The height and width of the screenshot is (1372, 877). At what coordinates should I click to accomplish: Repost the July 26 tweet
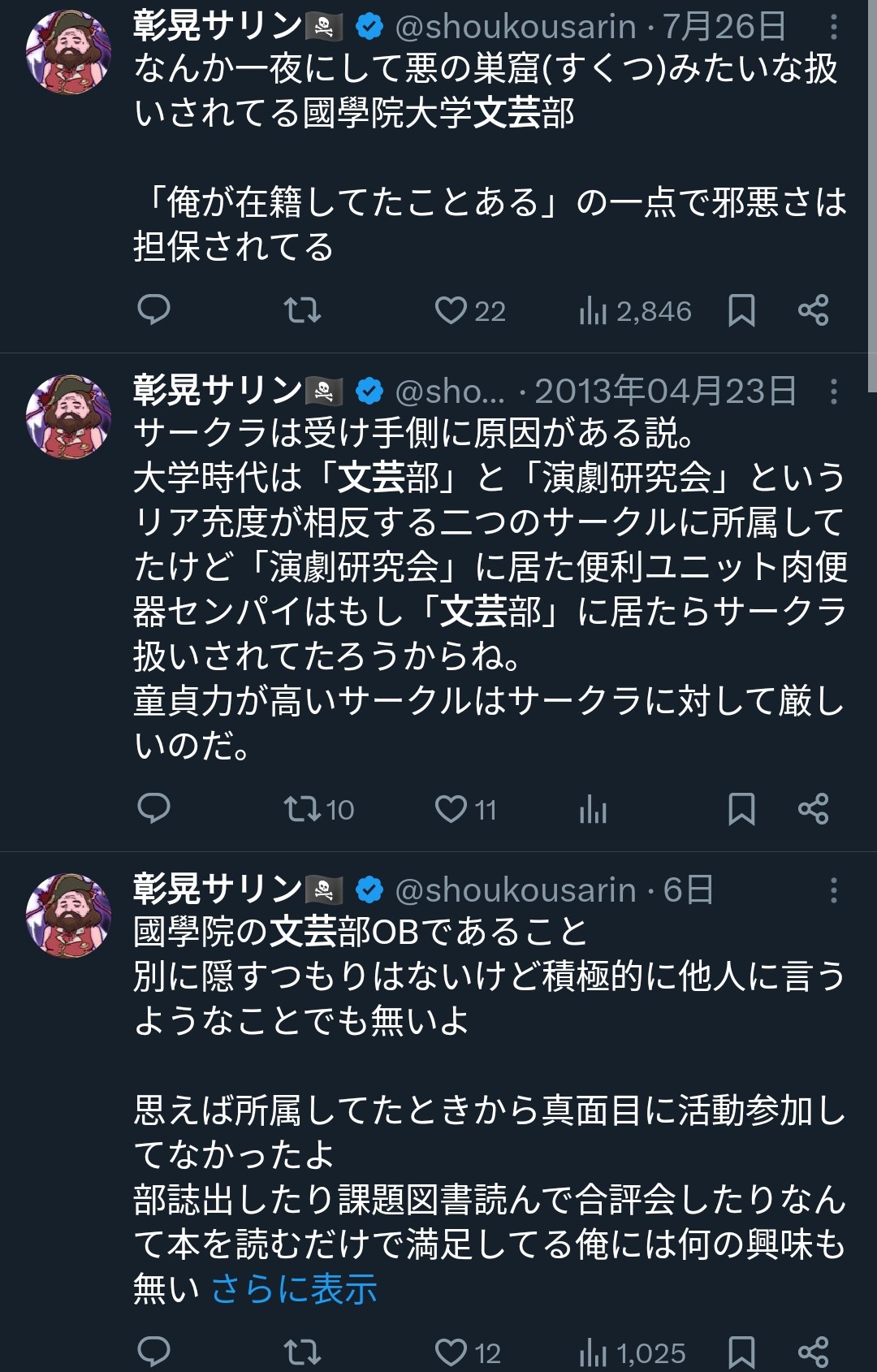(x=302, y=310)
